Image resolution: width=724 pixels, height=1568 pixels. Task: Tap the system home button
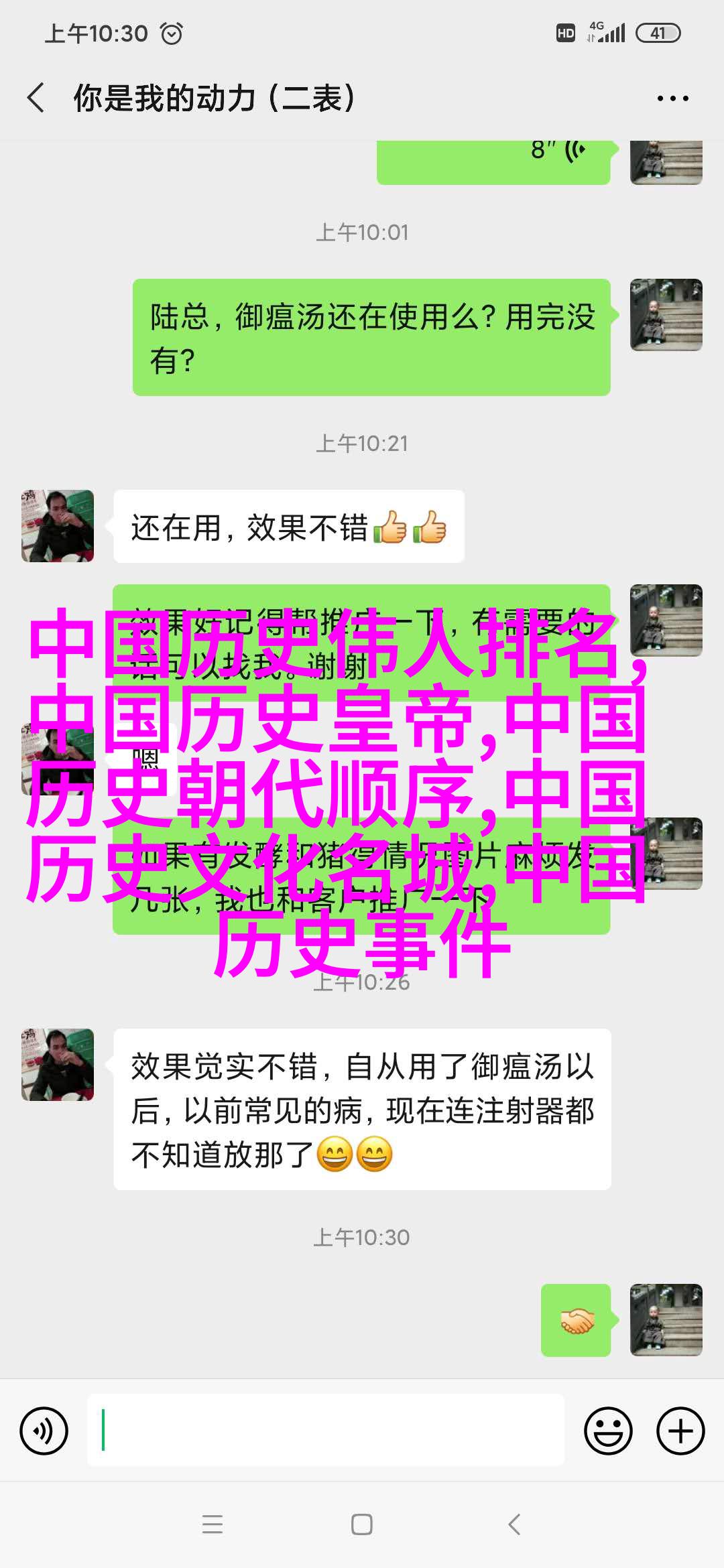pos(362,1524)
